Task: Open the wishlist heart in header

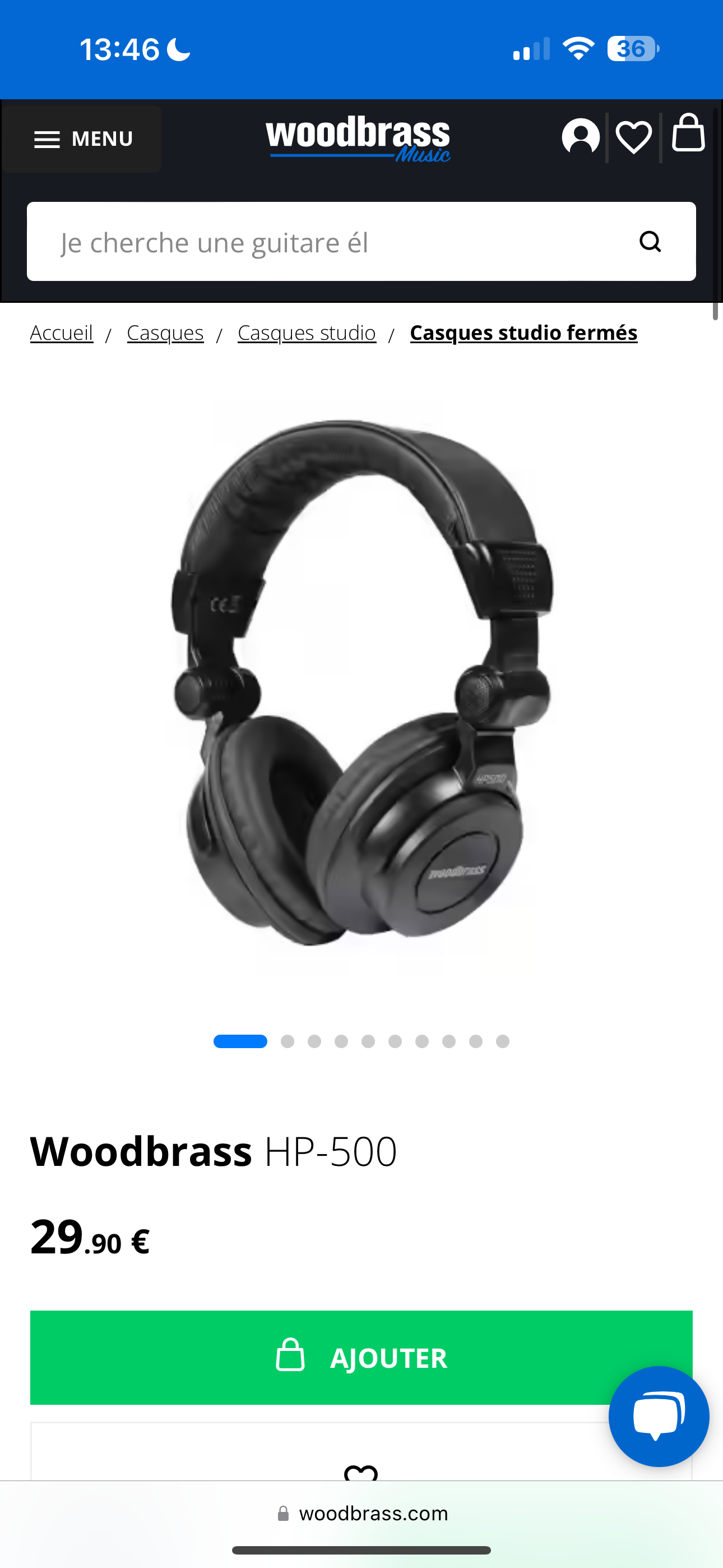Action: point(633,137)
